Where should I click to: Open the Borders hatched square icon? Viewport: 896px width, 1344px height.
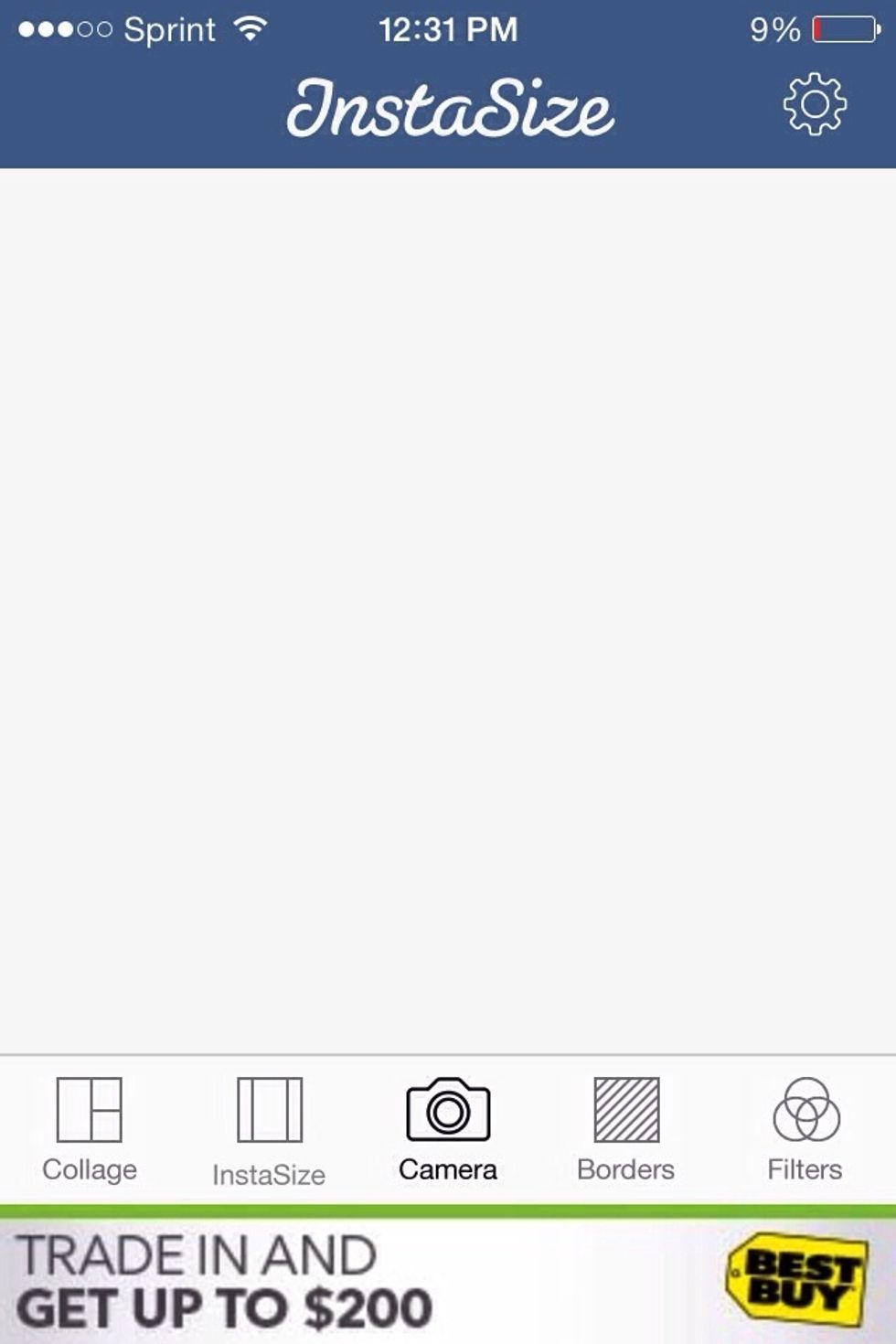(x=626, y=1113)
